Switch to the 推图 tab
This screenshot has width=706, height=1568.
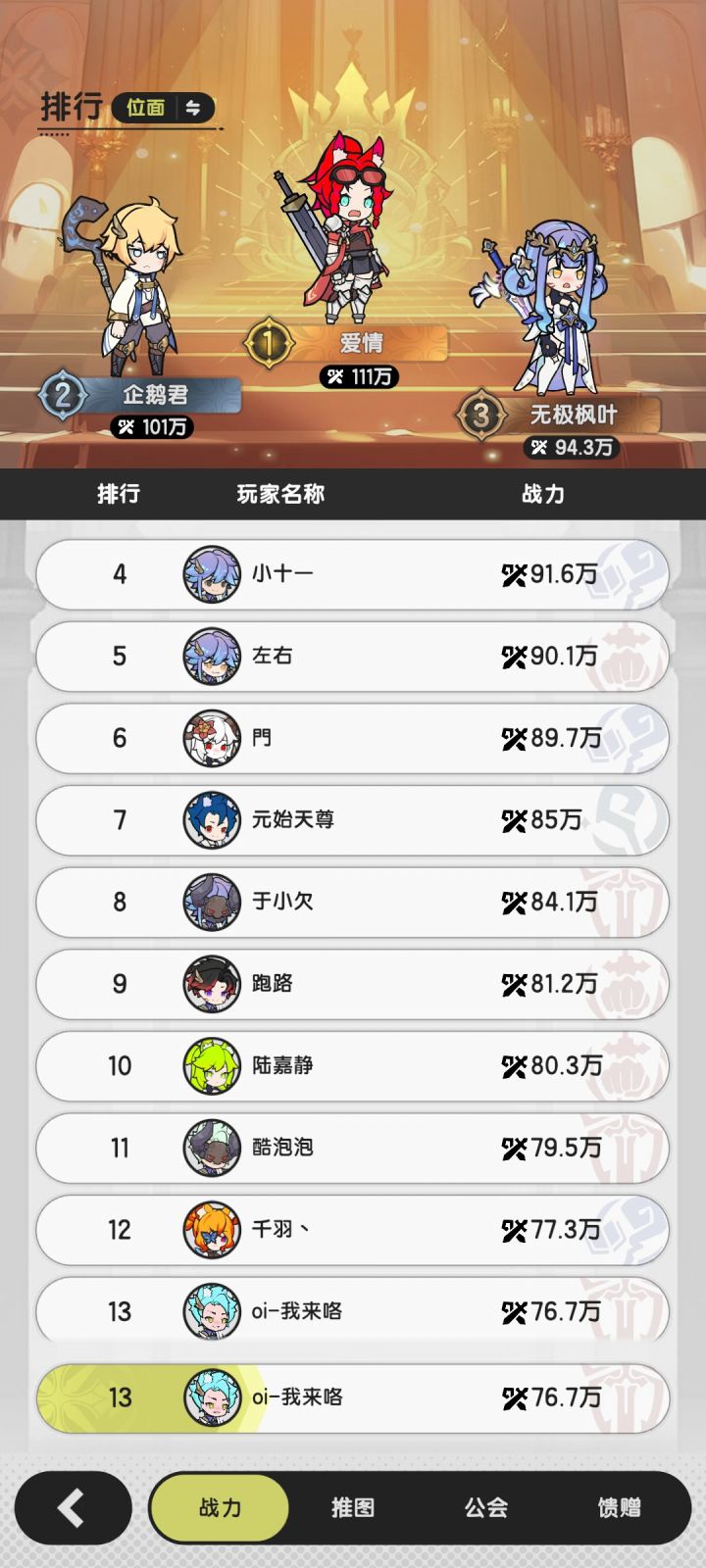(353, 1508)
